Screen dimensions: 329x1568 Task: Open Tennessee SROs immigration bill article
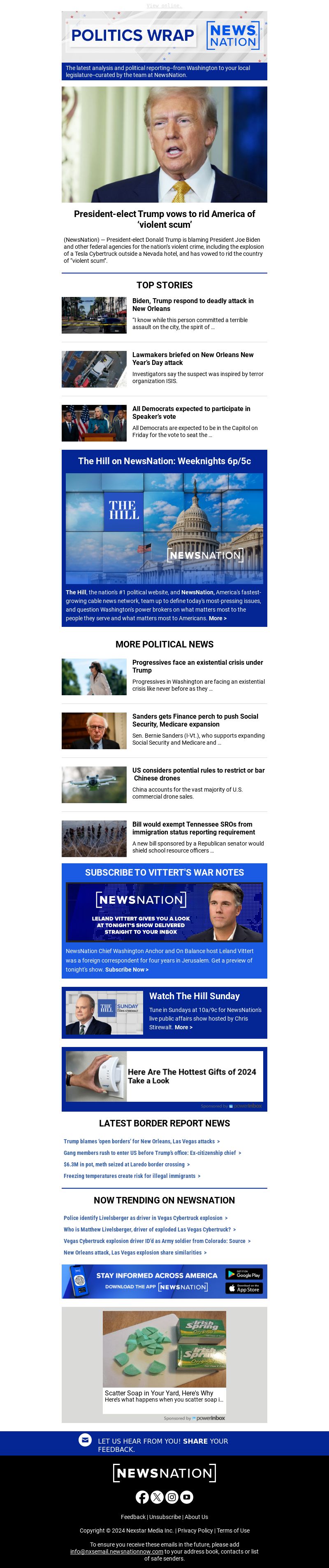[193, 828]
